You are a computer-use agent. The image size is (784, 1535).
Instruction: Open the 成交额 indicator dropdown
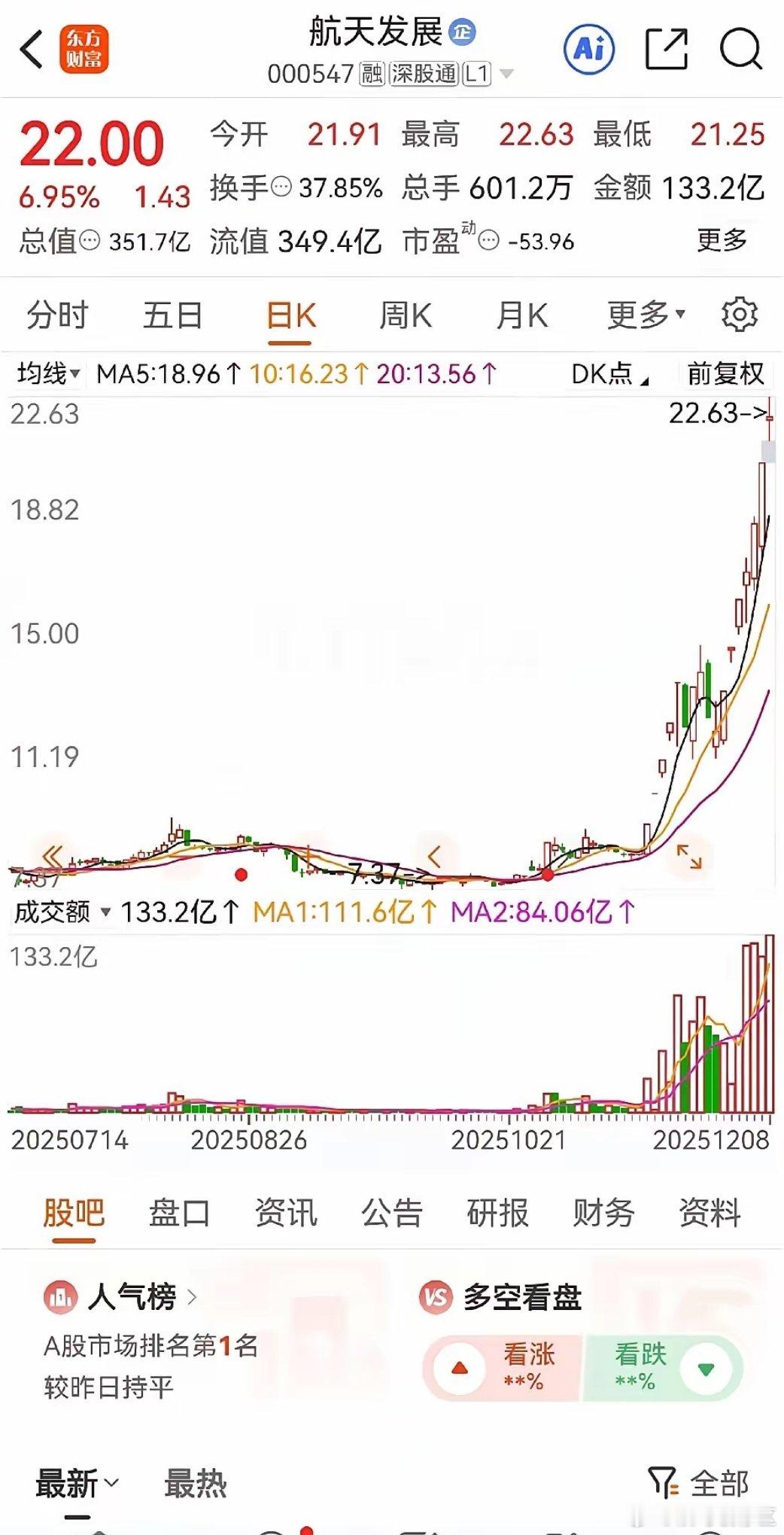coord(62,912)
